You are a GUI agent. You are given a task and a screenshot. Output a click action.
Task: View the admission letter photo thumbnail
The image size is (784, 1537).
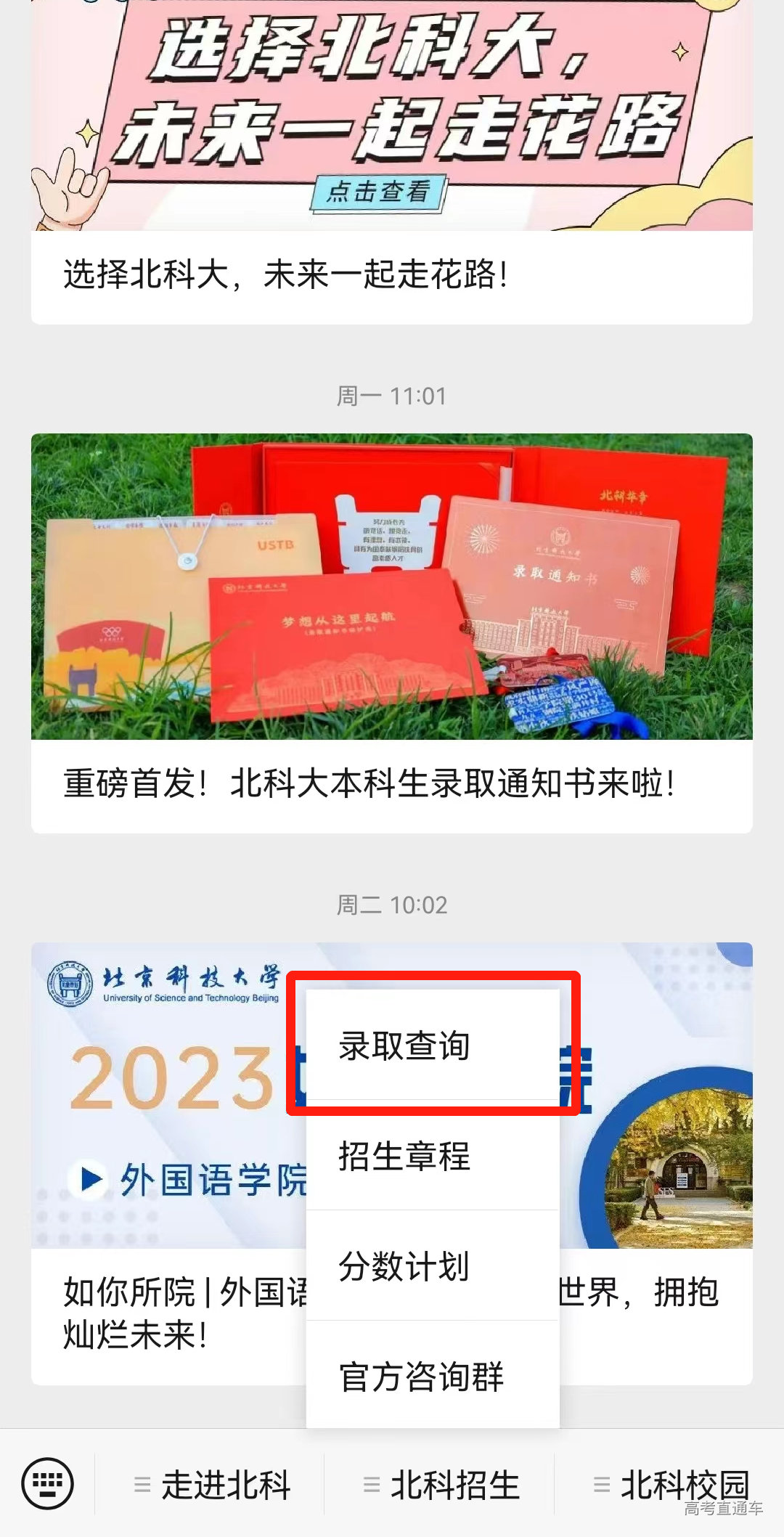[392, 588]
